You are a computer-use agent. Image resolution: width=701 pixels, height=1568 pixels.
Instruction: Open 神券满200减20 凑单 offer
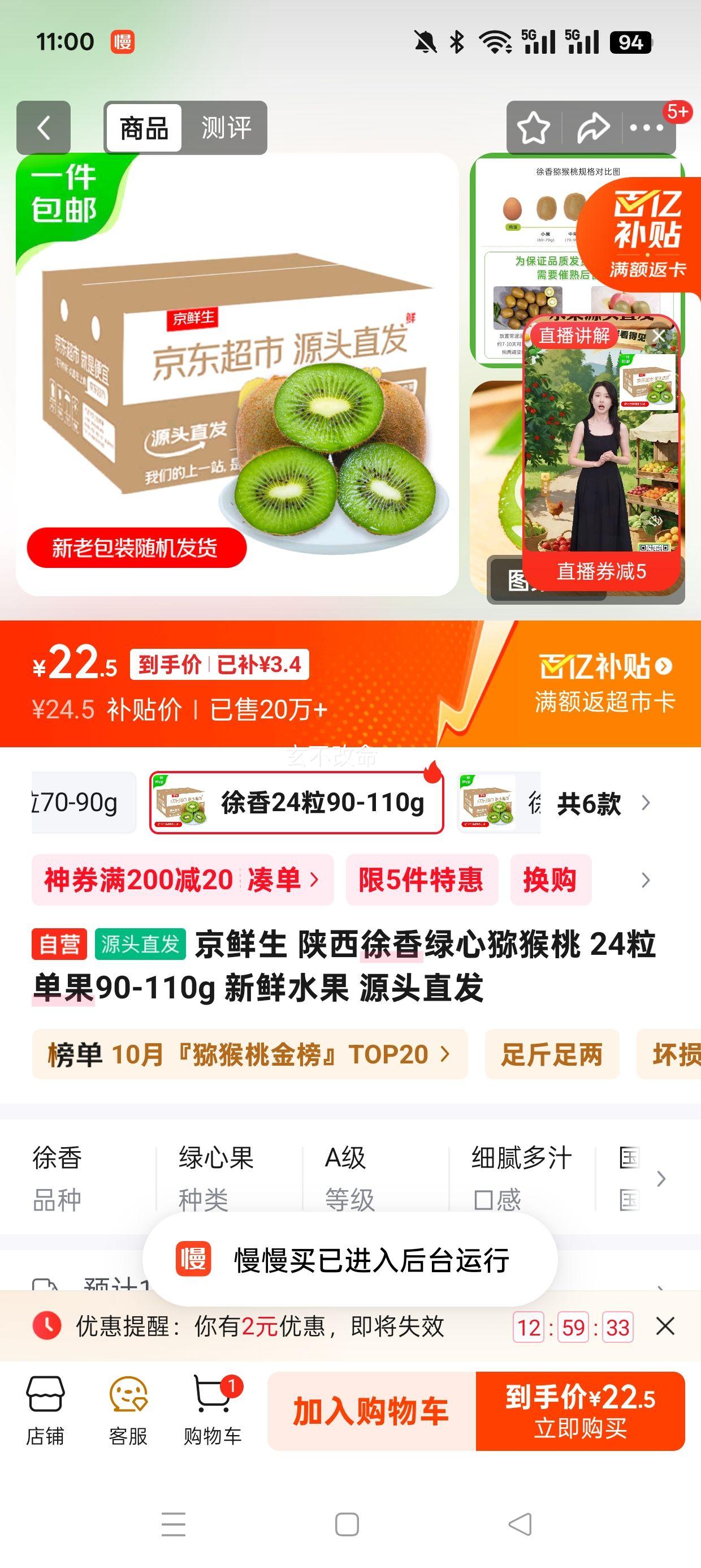pyautogui.click(x=182, y=880)
